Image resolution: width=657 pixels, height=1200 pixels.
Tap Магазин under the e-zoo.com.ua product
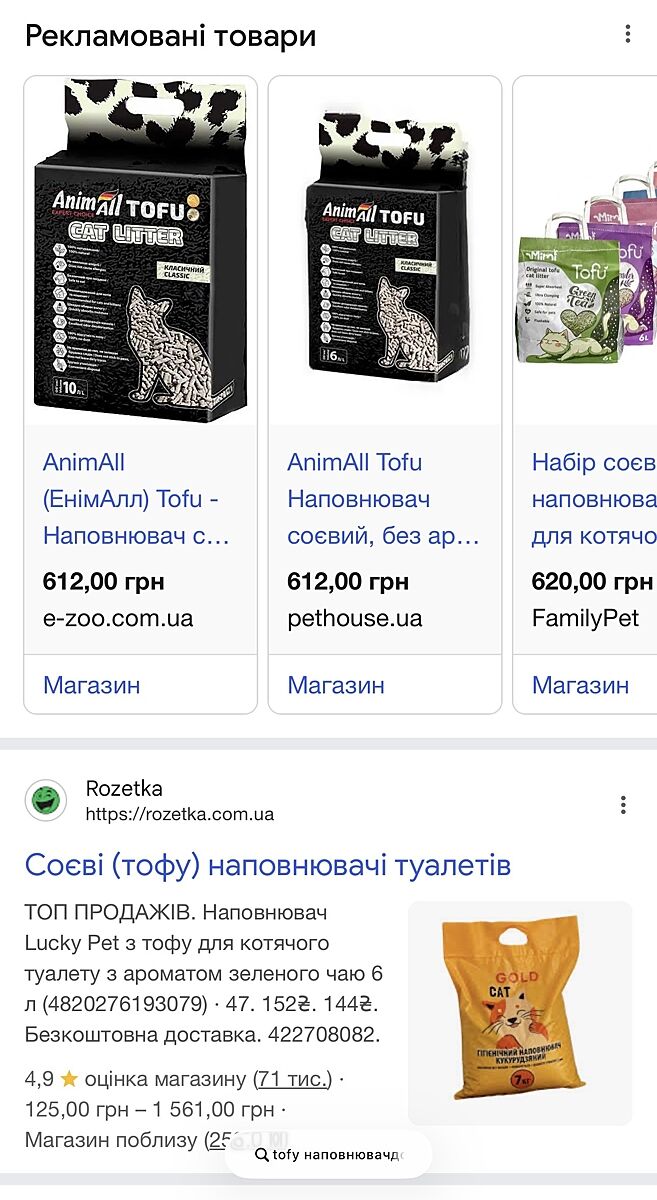pos(92,685)
